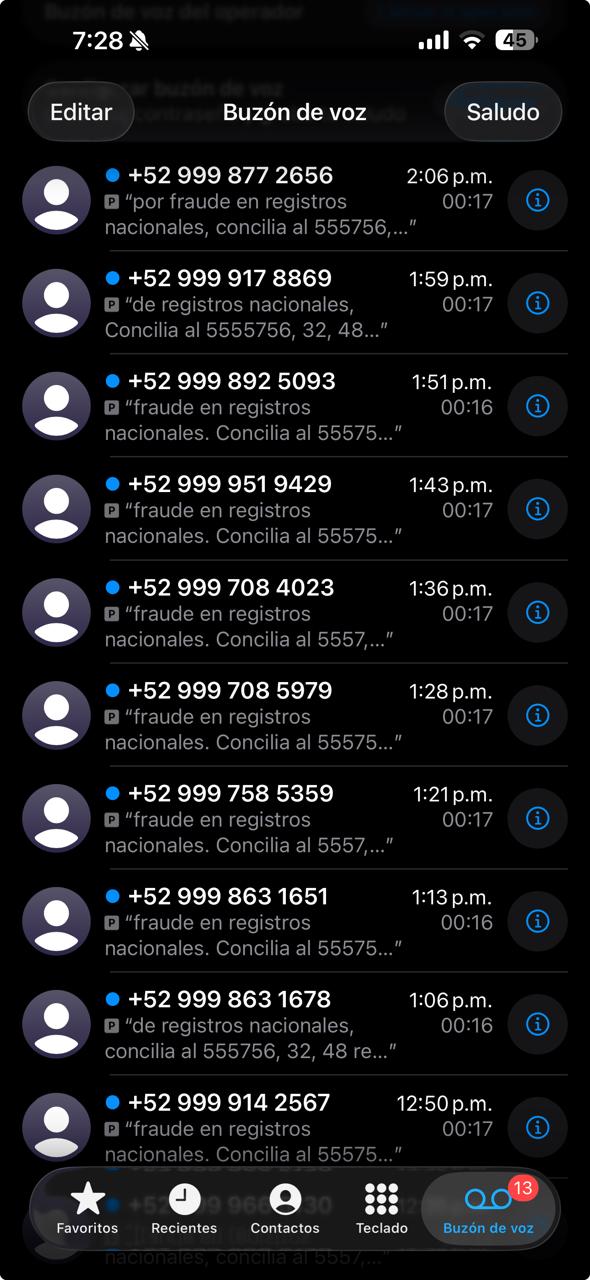Show info for +52 999 914 2567
Screen dimensions: 590x1280
pos(537,1127)
